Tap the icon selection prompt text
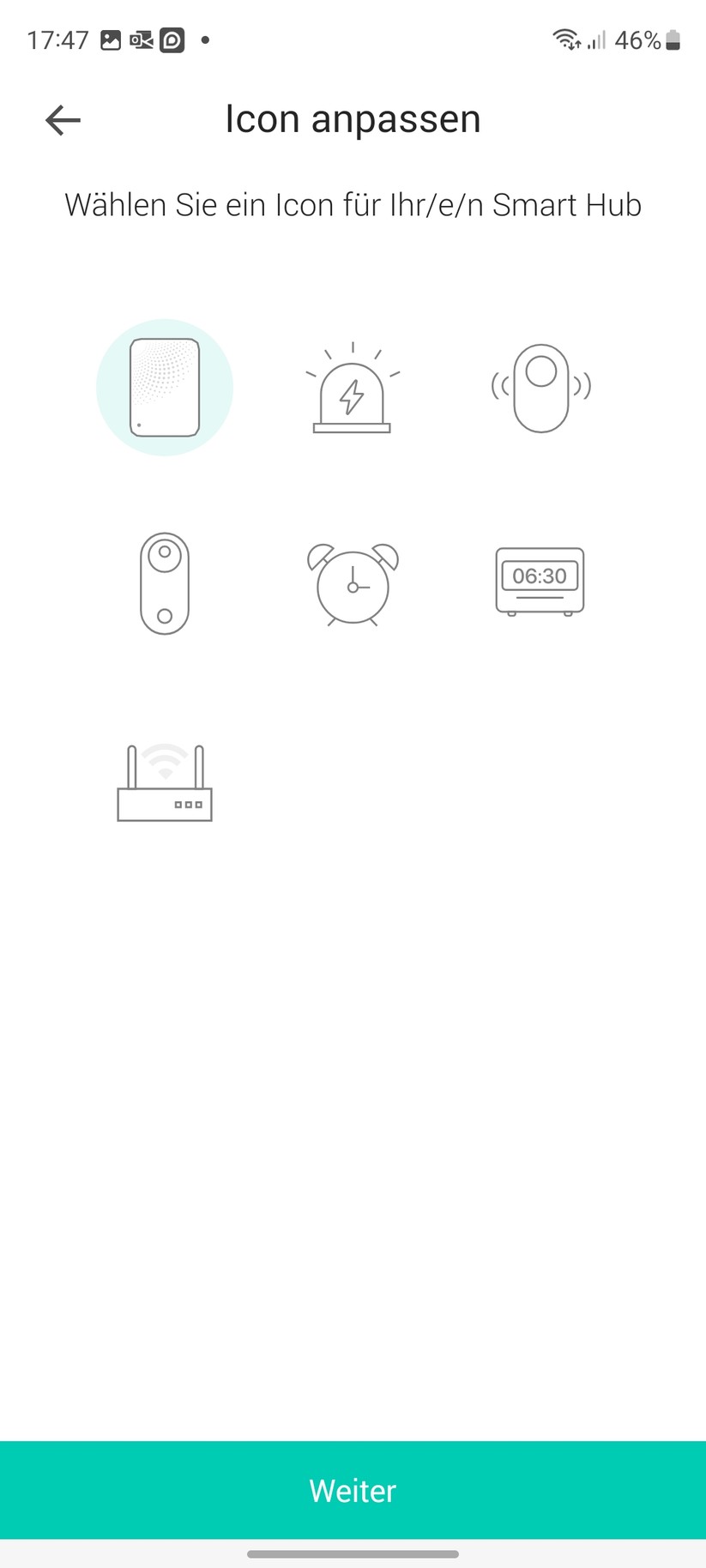Screen dimensions: 706x1568 353,205
